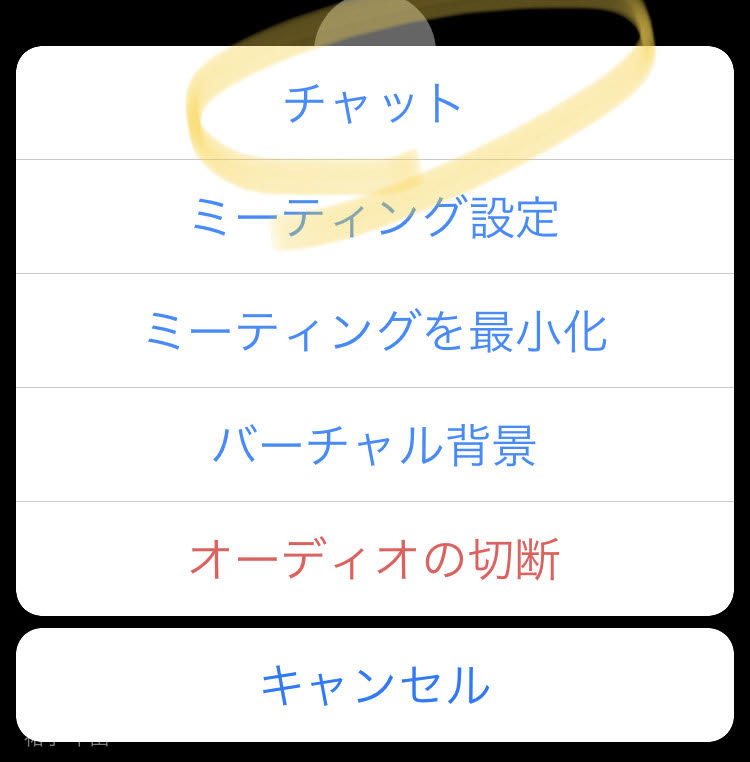Open チャット from the menu
750x762 pixels.
(x=375, y=104)
